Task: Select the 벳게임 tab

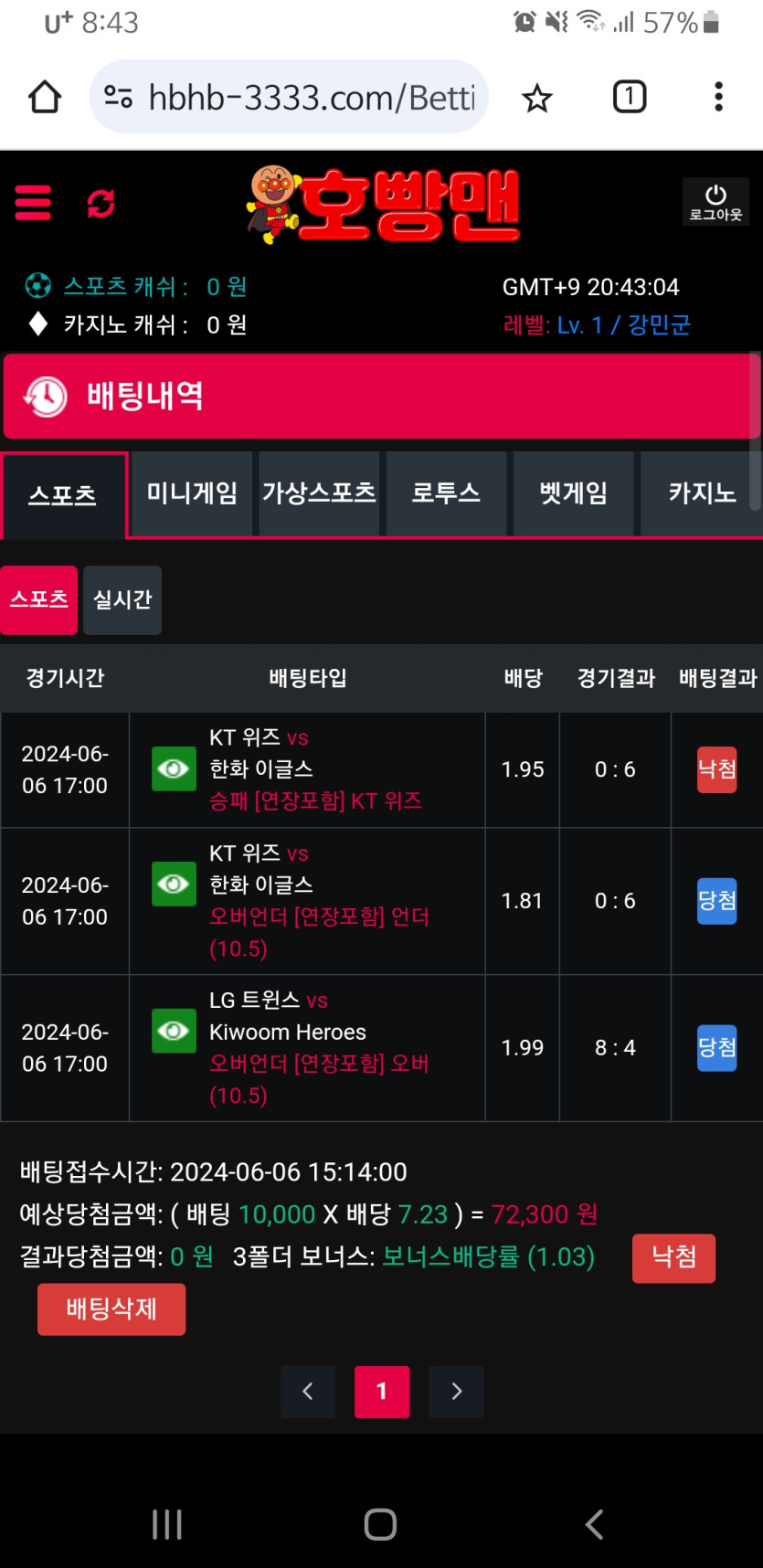Action: [x=573, y=493]
